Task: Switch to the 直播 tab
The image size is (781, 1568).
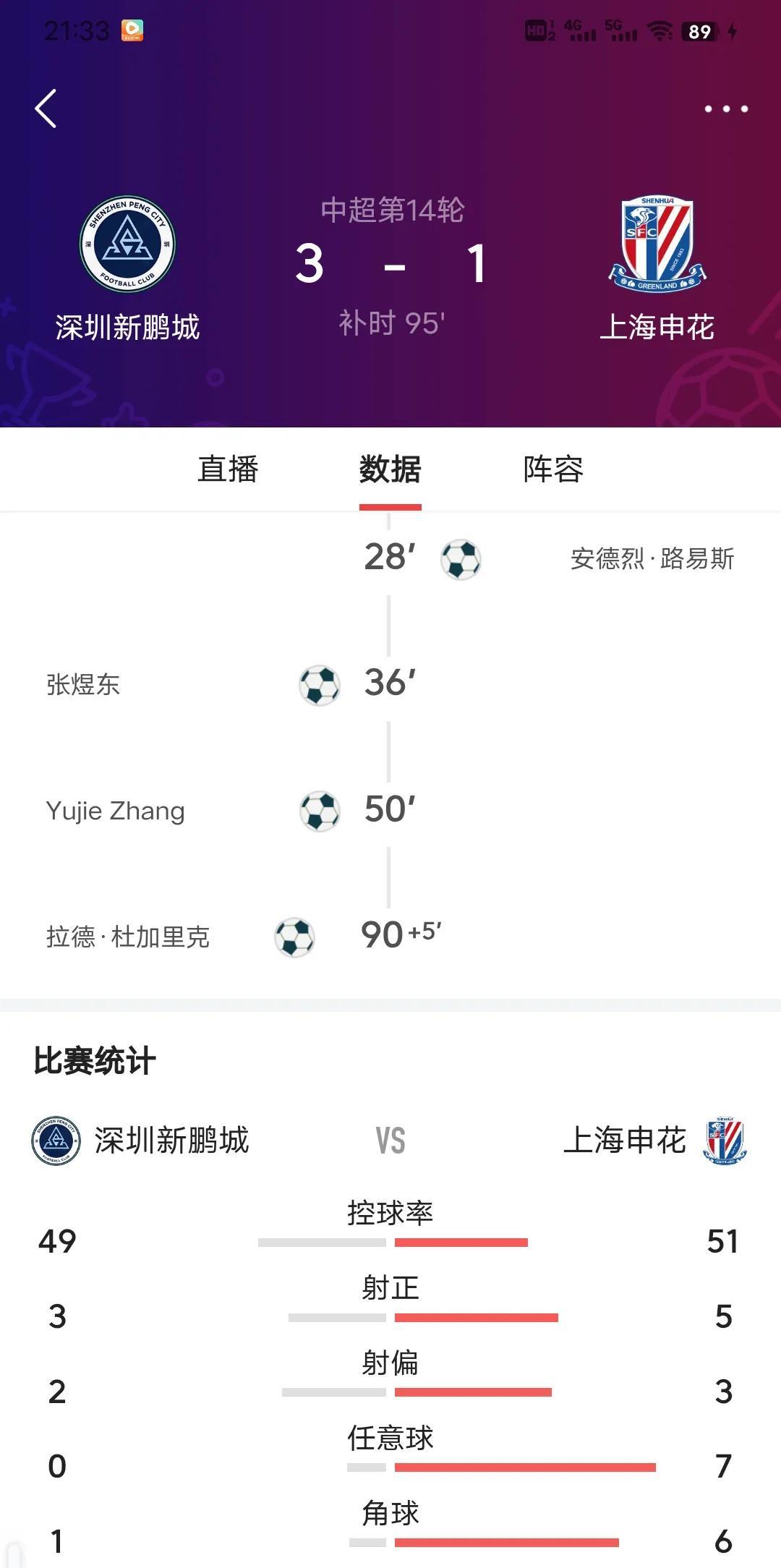Action: pos(228,469)
